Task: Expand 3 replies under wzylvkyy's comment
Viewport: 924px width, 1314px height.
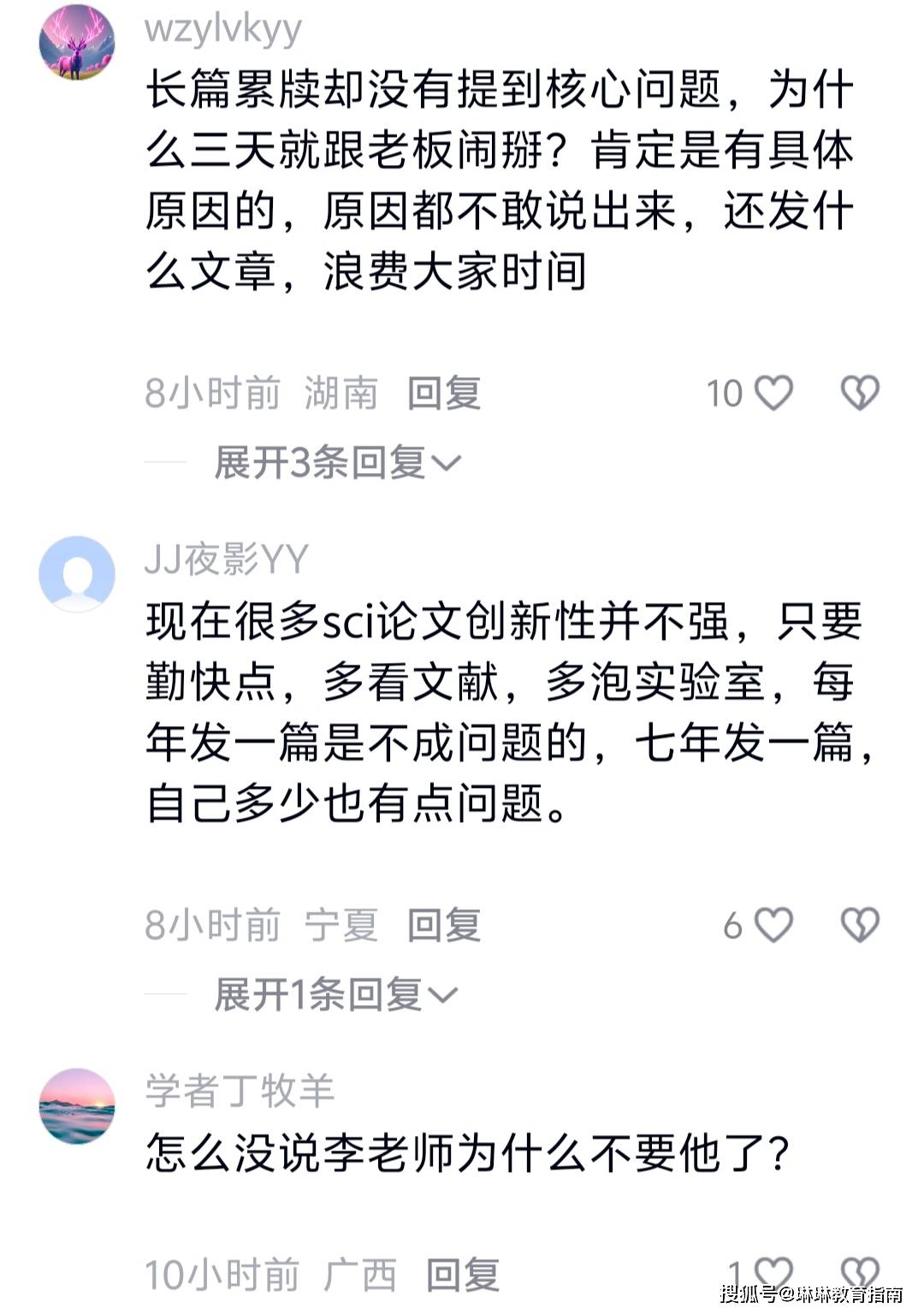Action: [337, 463]
